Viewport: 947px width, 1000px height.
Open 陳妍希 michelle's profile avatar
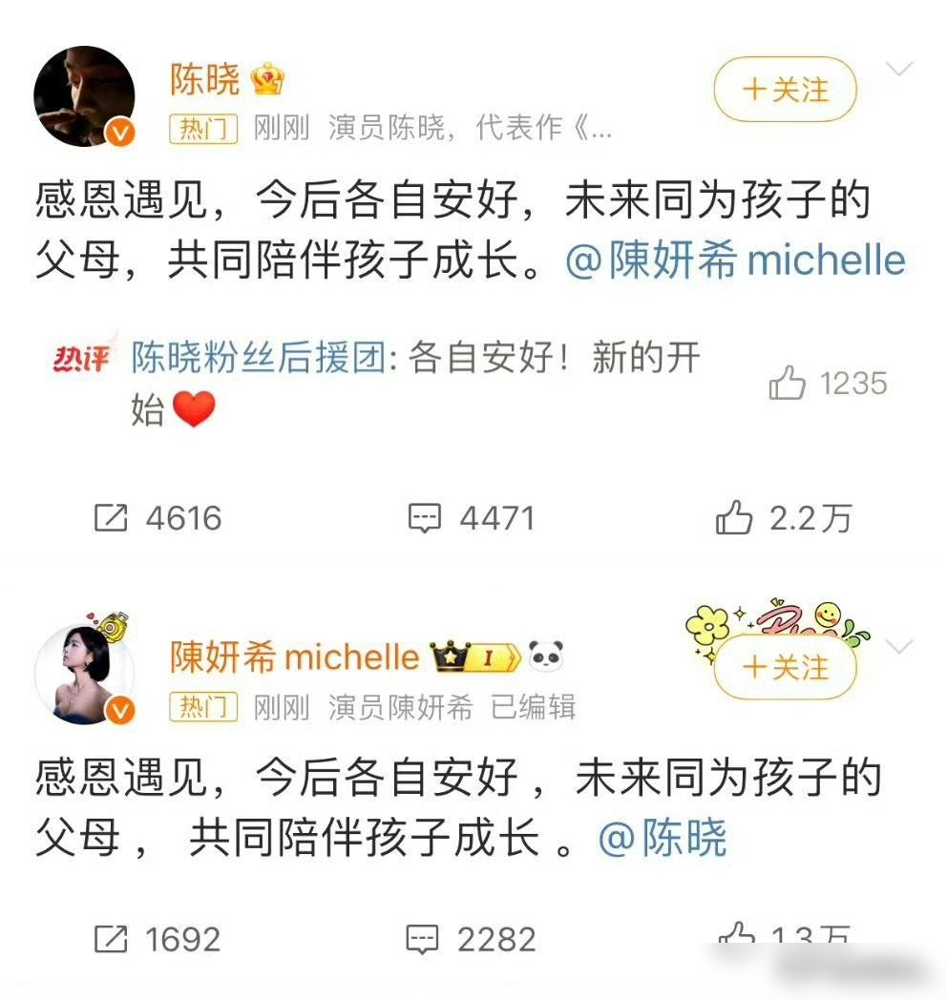[x=84, y=674]
